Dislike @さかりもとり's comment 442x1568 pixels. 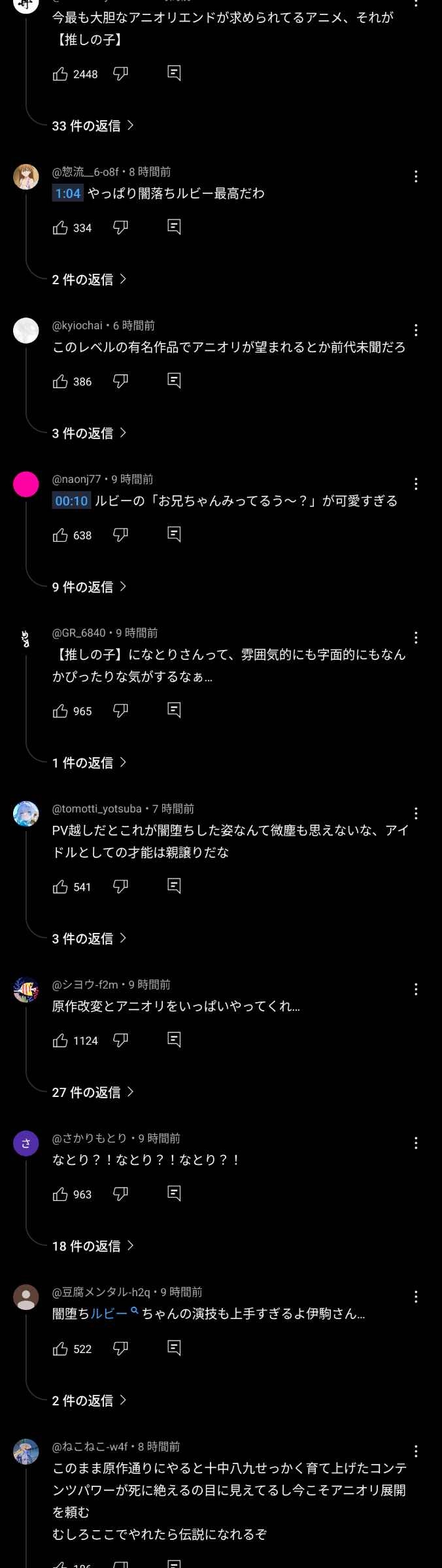coord(120,1194)
